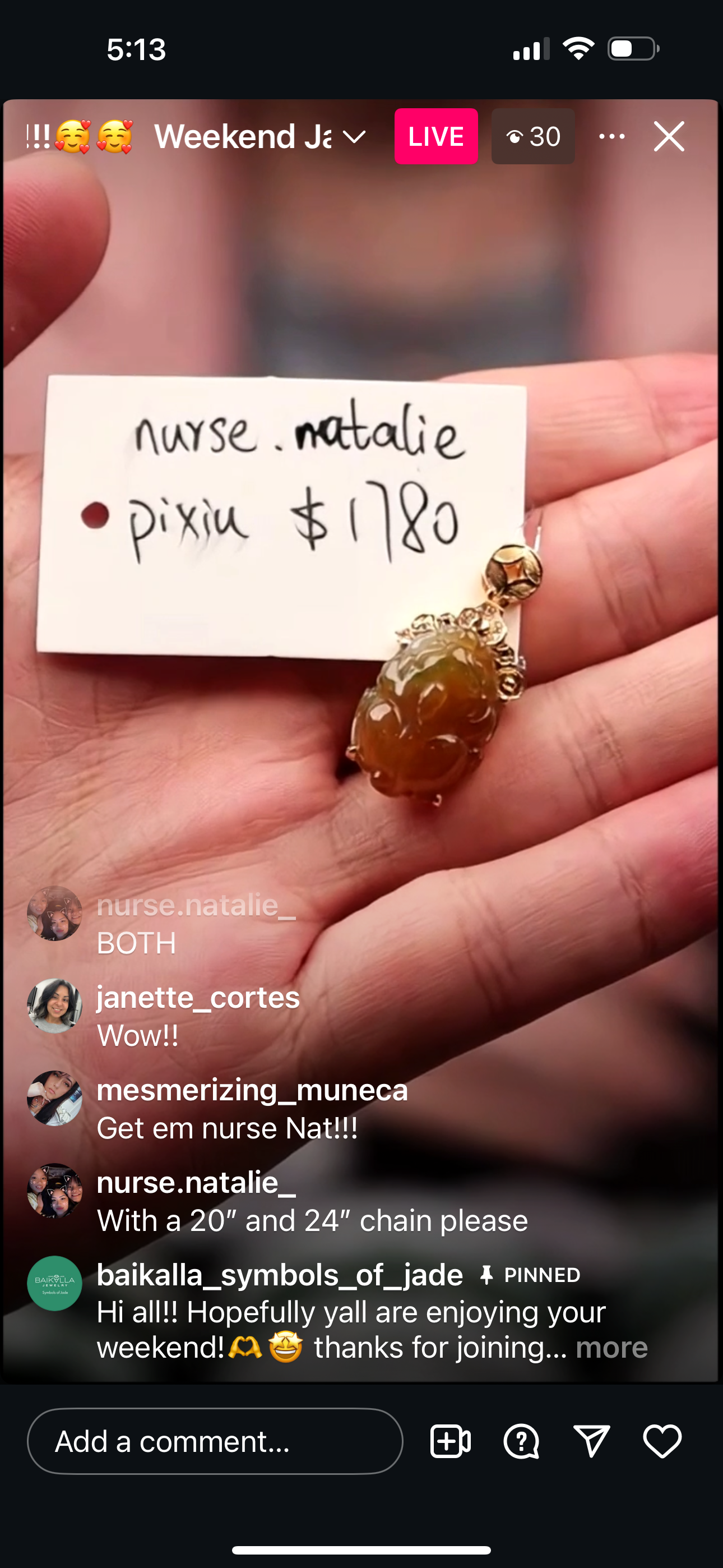Send a heart reaction
Screen dimensions: 723x1568
pos(662,1441)
